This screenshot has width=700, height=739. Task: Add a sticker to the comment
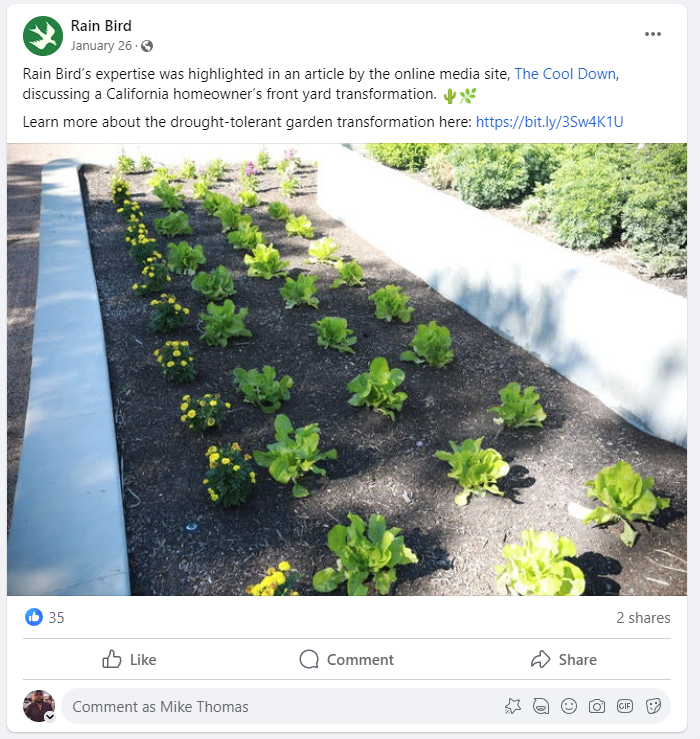pyautogui.click(x=653, y=706)
